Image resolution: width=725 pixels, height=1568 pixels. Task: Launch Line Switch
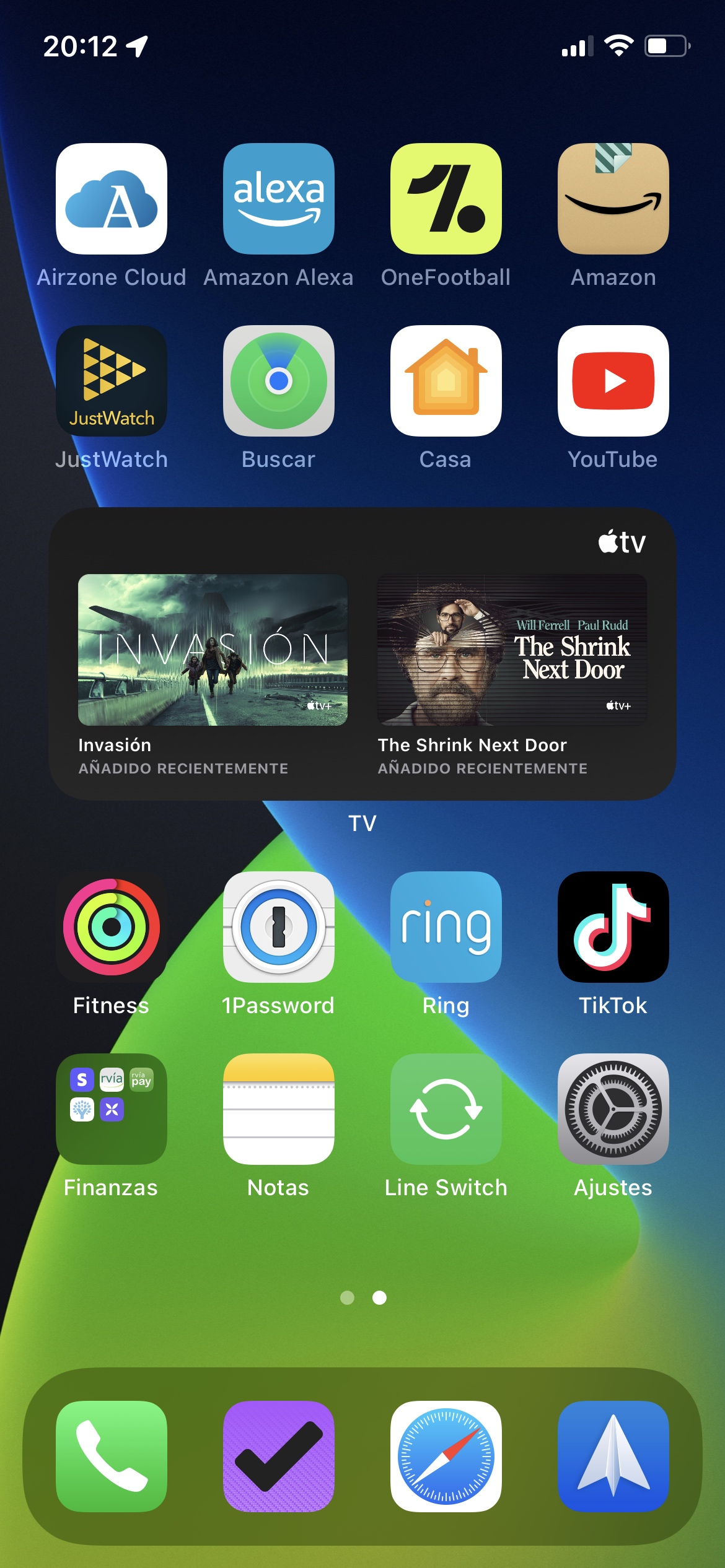(x=446, y=1109)
